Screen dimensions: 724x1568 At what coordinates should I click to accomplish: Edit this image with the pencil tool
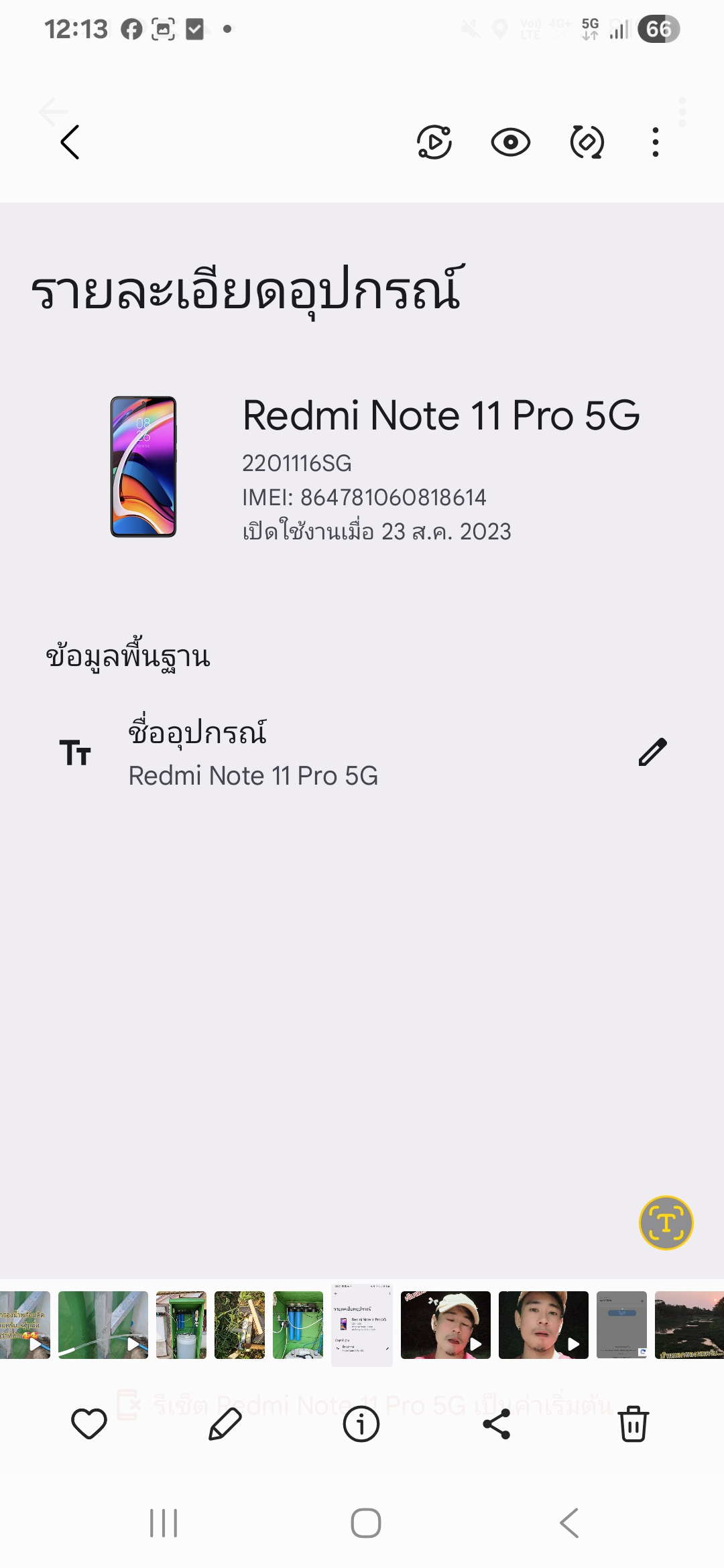click(225, 1424)
